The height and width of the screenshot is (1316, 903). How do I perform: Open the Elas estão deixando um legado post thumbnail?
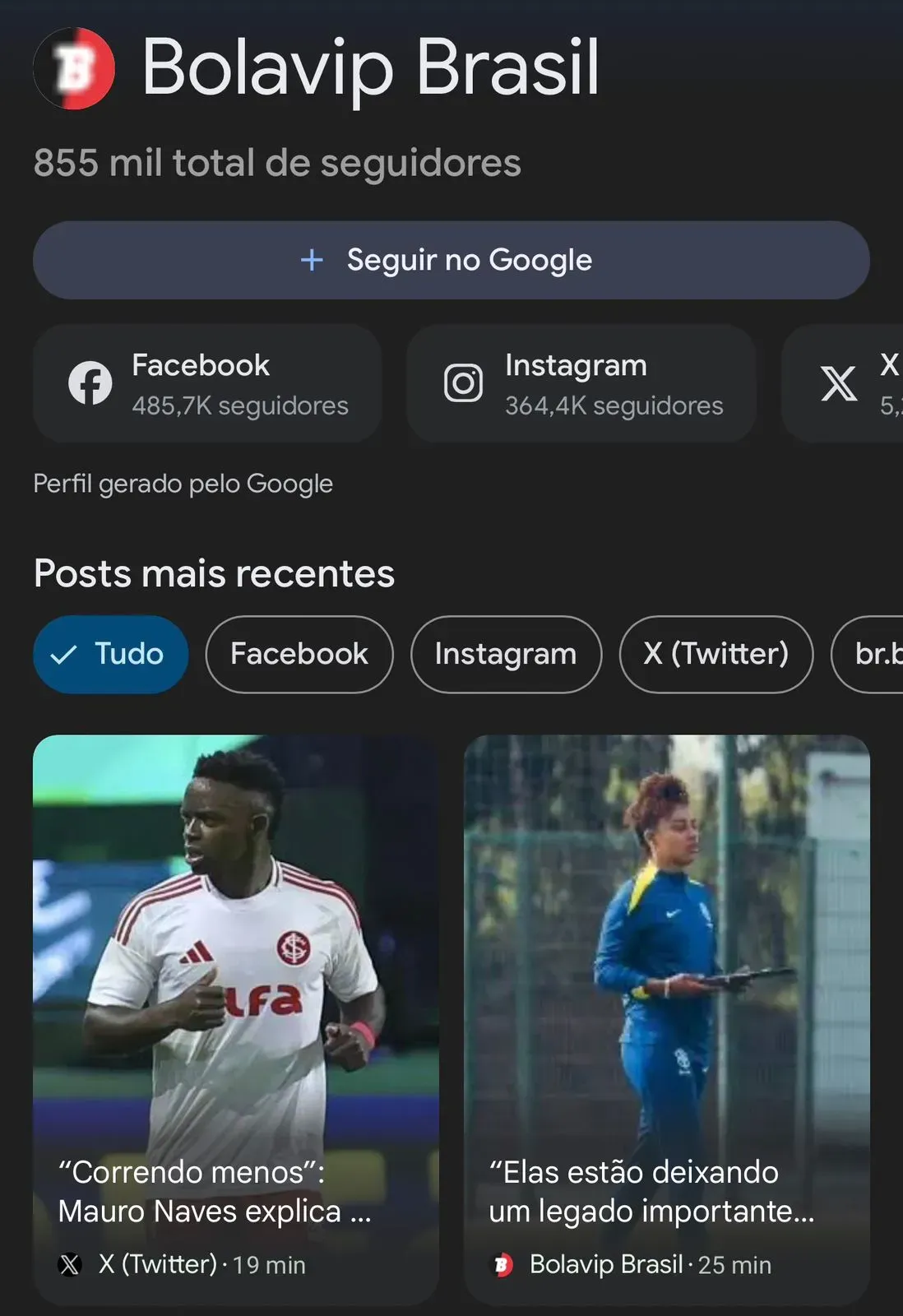coord(667,946)
